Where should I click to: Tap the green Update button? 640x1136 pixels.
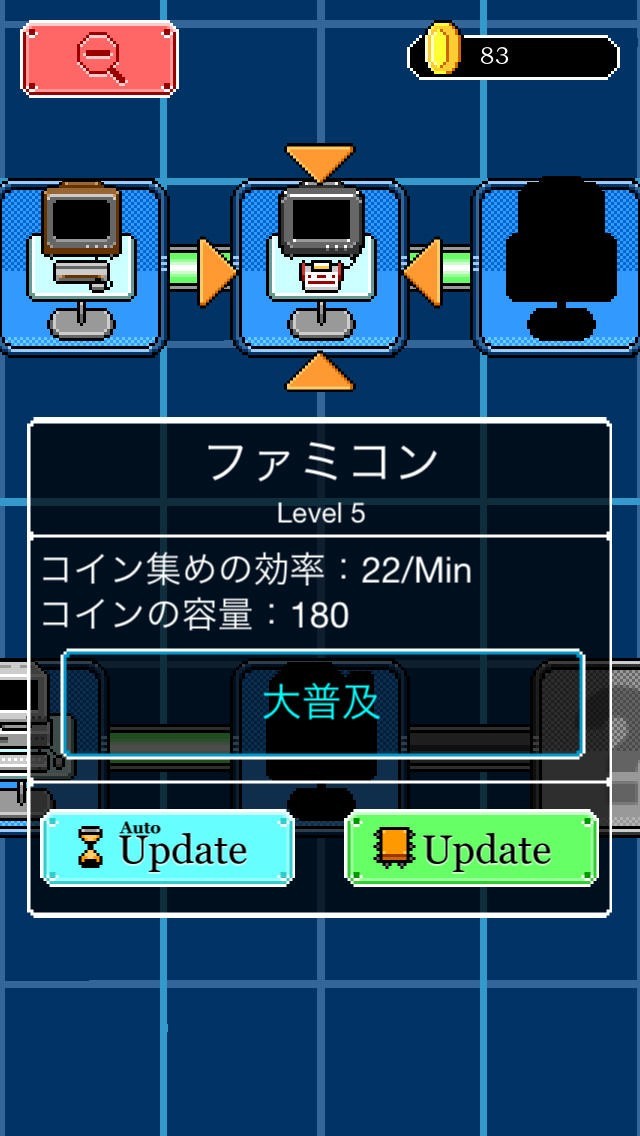471,849
